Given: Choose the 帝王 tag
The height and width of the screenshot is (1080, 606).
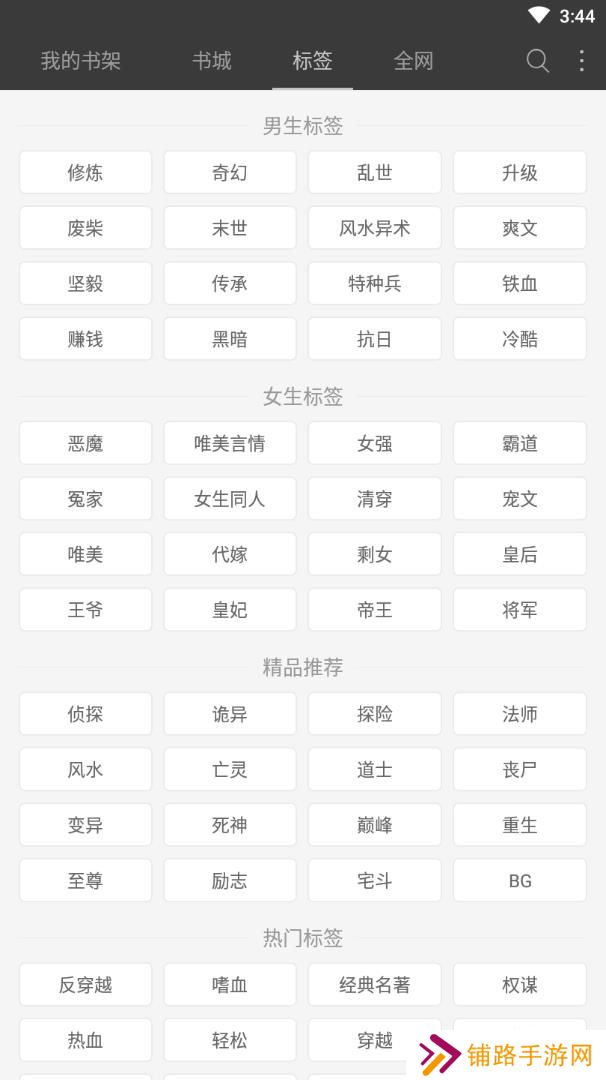Looking at the screenshot, I should (375, 610).
